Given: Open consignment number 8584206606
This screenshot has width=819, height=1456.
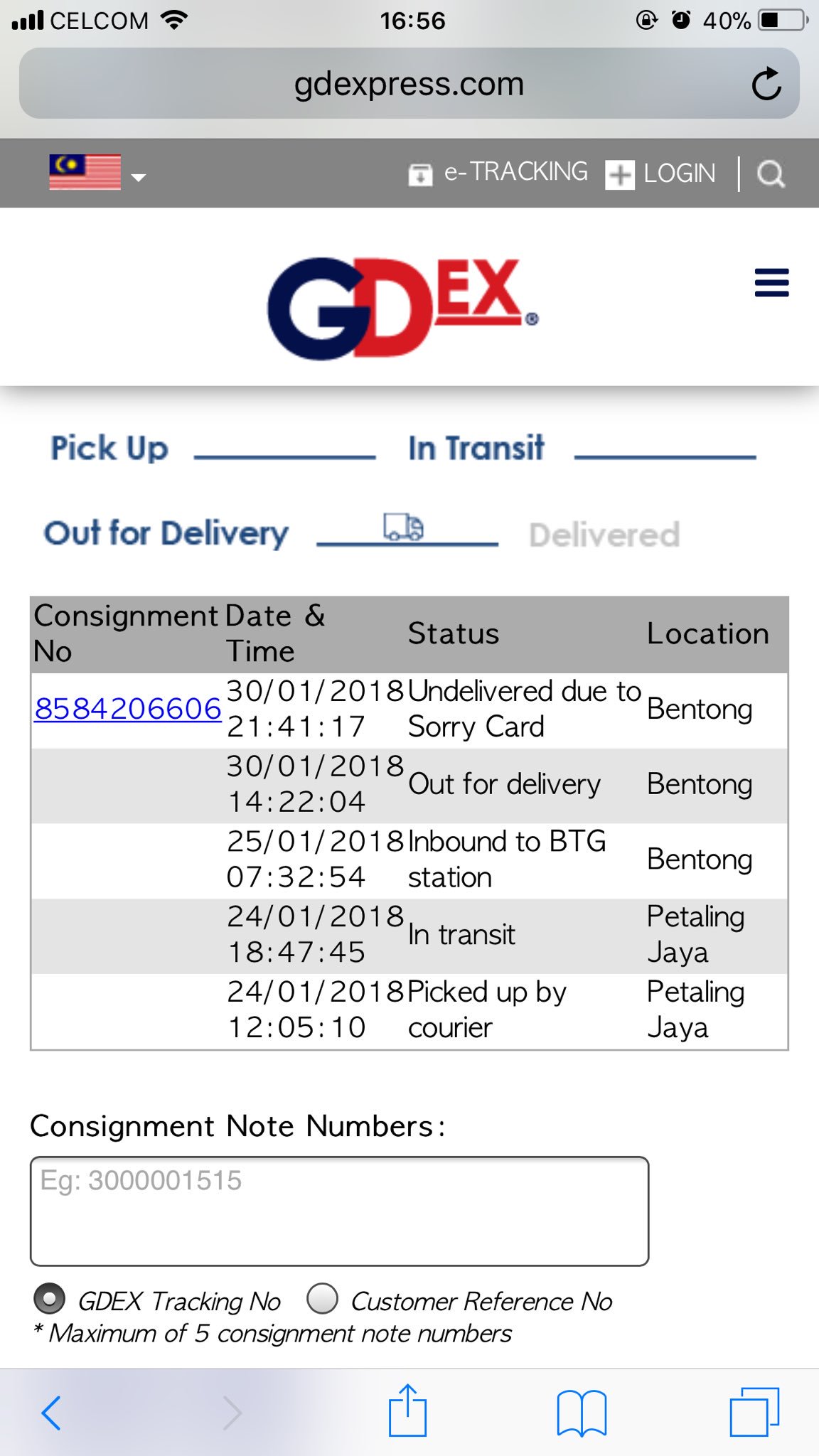Looking at the screenshot, I should 128,708.
